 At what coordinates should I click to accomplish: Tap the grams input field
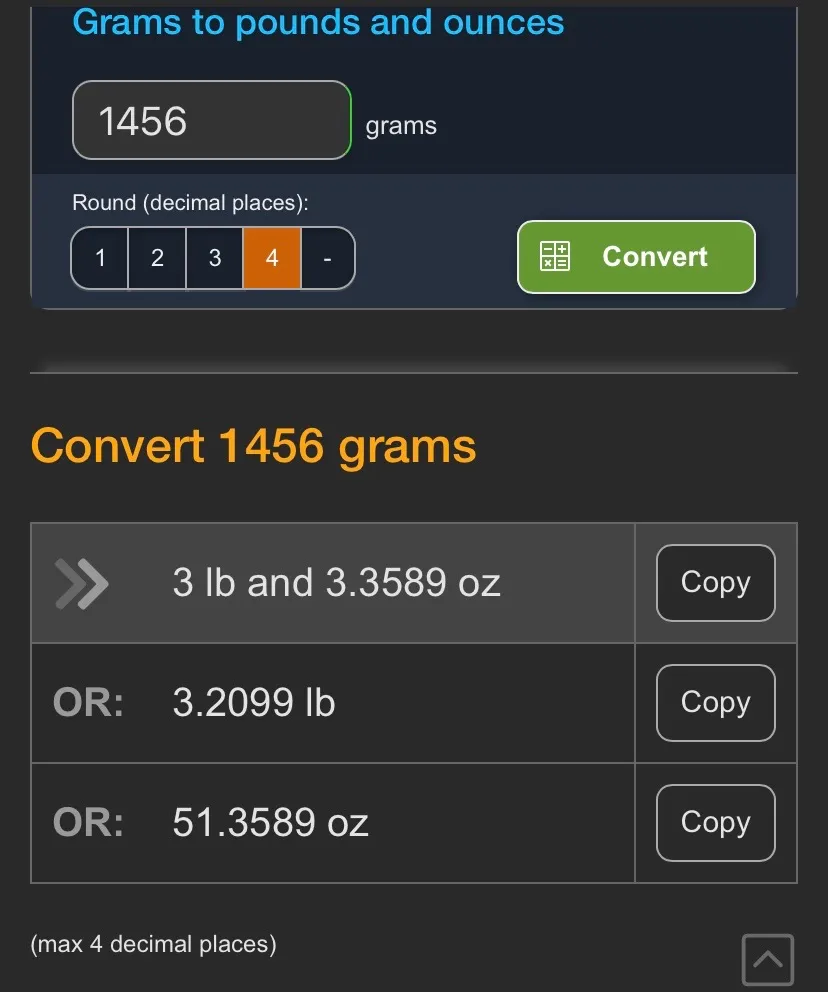click(x=211, y=121)
